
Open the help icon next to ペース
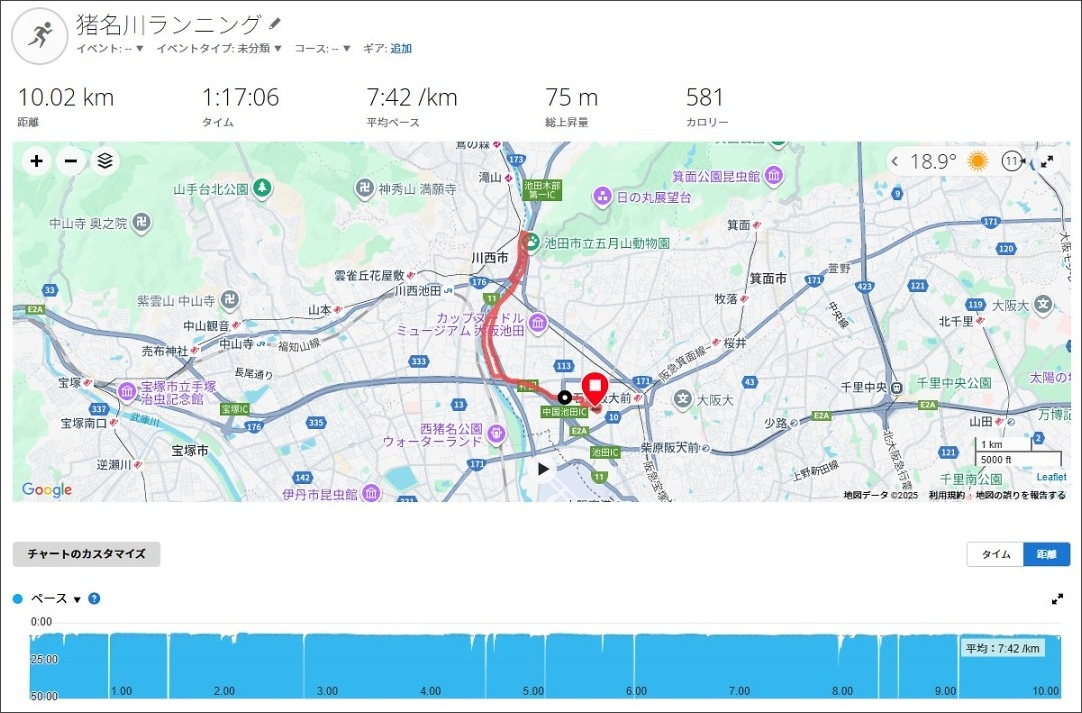(94, 599)
